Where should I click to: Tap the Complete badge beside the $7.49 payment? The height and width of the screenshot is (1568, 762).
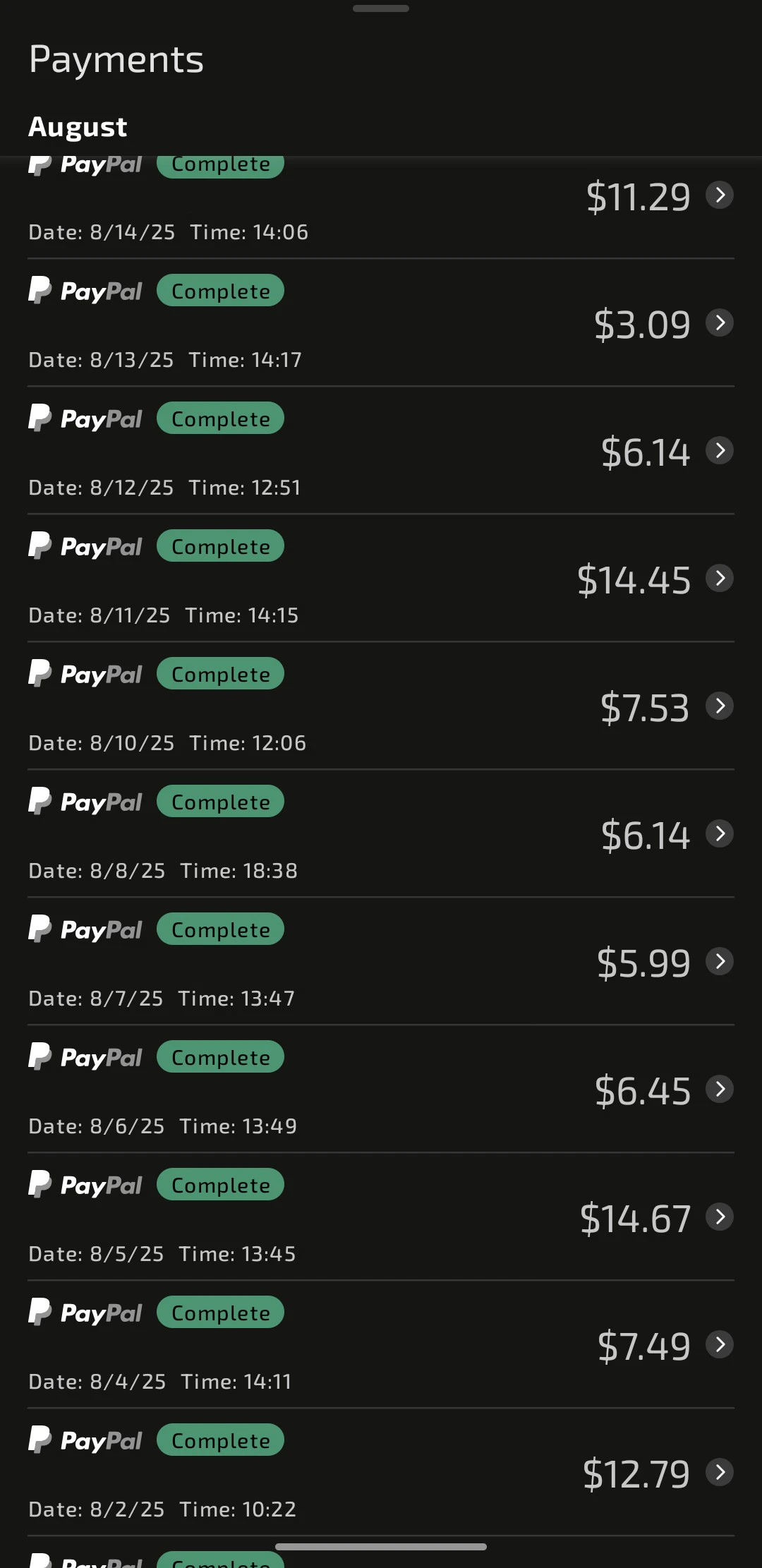click(x=219, y=1312)
